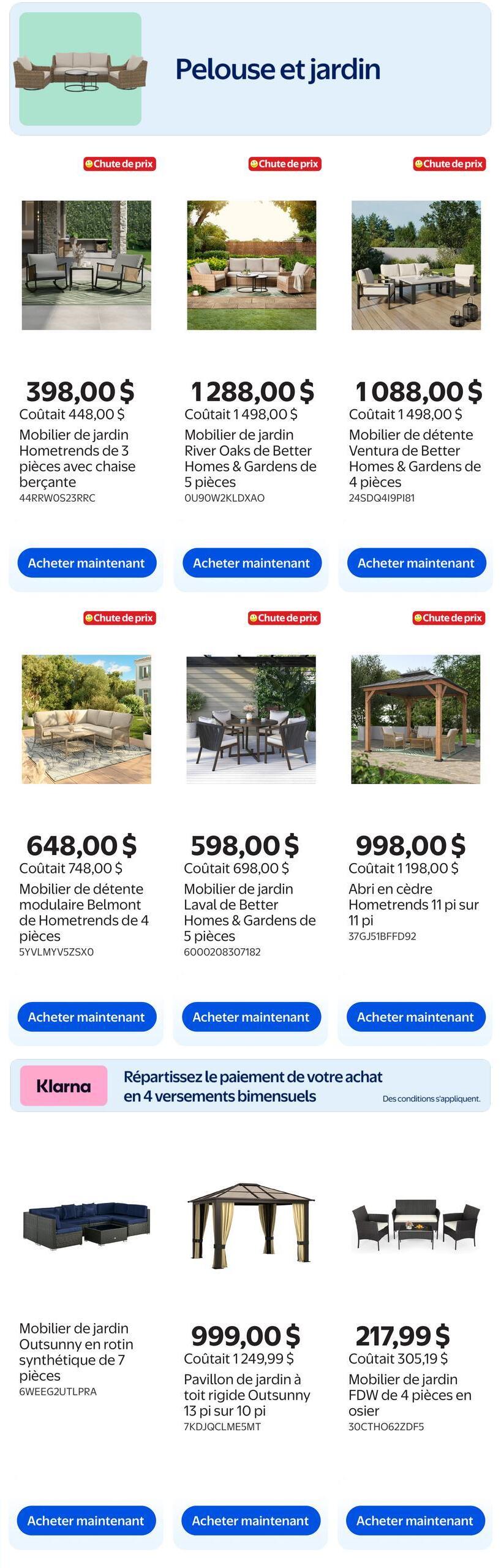Open the River Oaks furniture product image
The image size is (501, 1568).
(x=251, y=265)
